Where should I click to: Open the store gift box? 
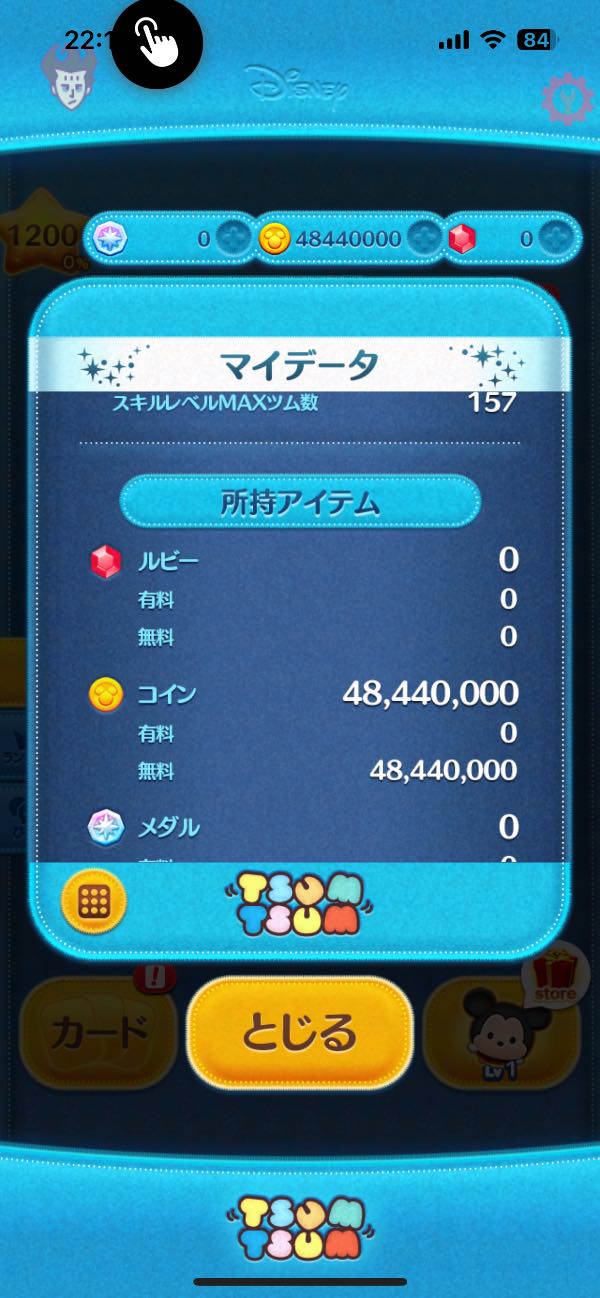pos(555,975)
